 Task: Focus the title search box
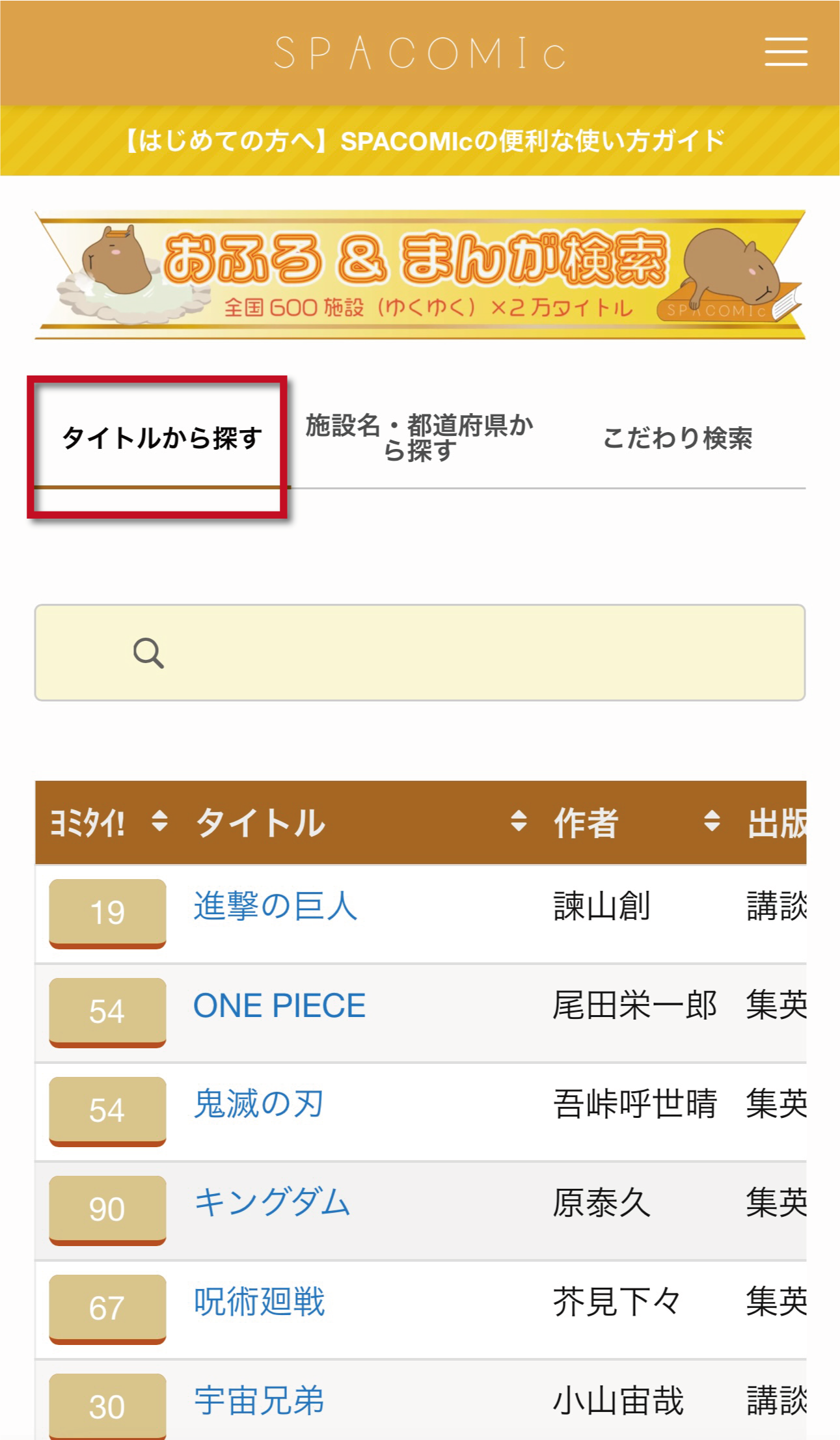[x=420, y=653]
